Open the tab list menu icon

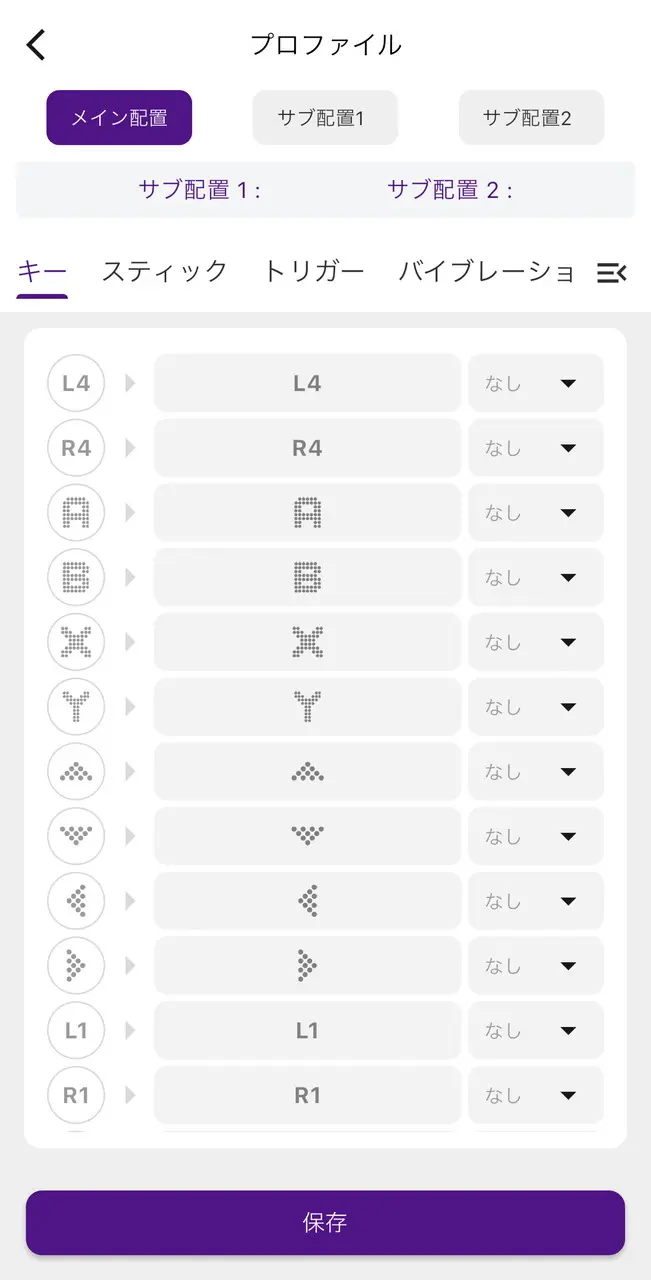pos(611,273)
